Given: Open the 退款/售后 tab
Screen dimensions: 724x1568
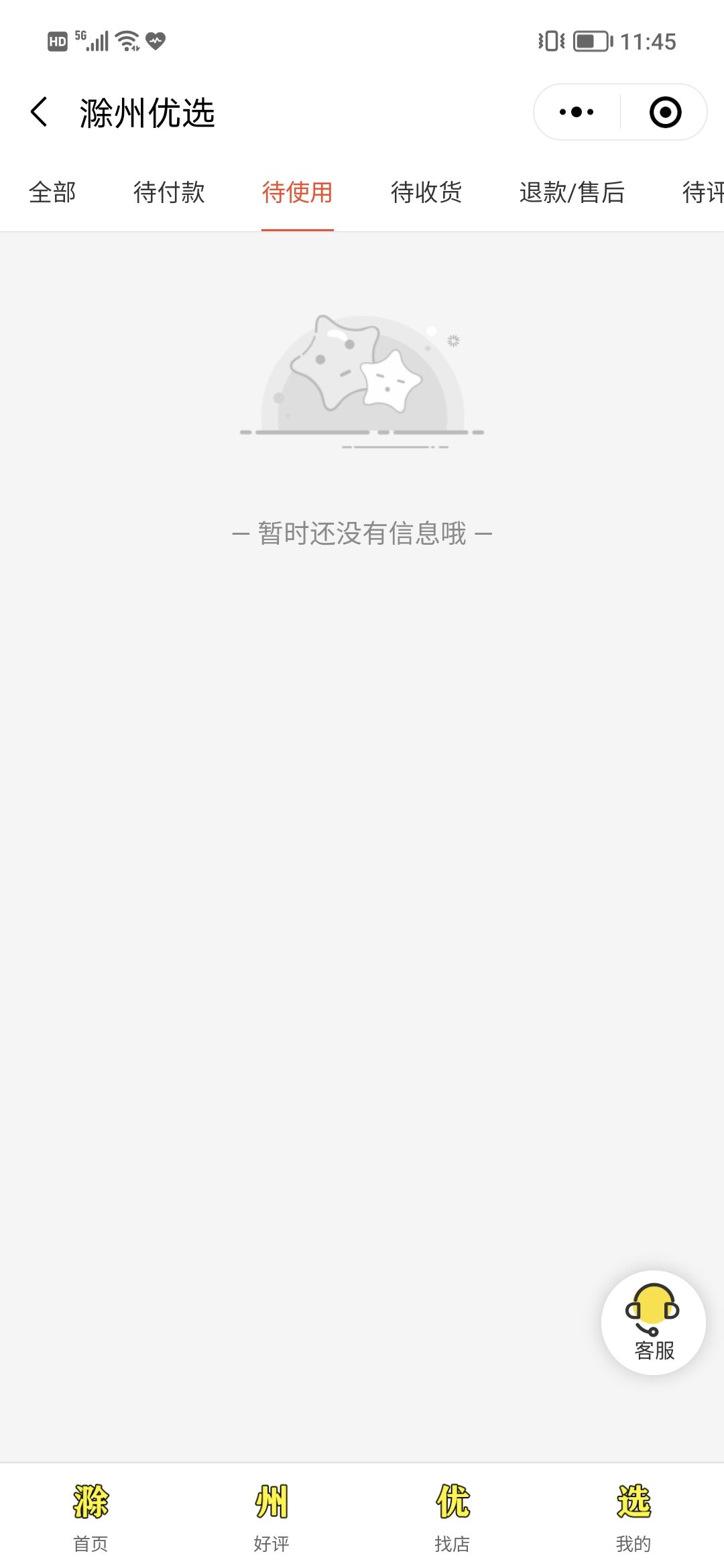Looking at the screenshot, I should pos(572,192).
